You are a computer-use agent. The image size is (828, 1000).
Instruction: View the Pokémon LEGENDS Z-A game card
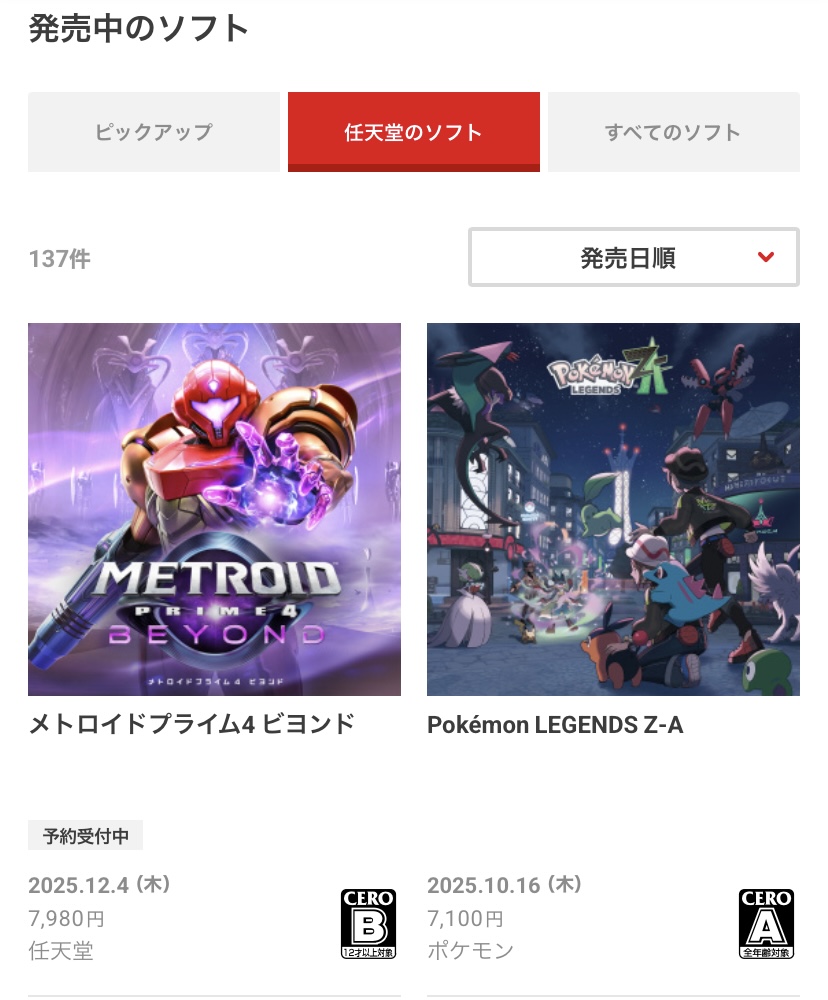click(613, 510)
